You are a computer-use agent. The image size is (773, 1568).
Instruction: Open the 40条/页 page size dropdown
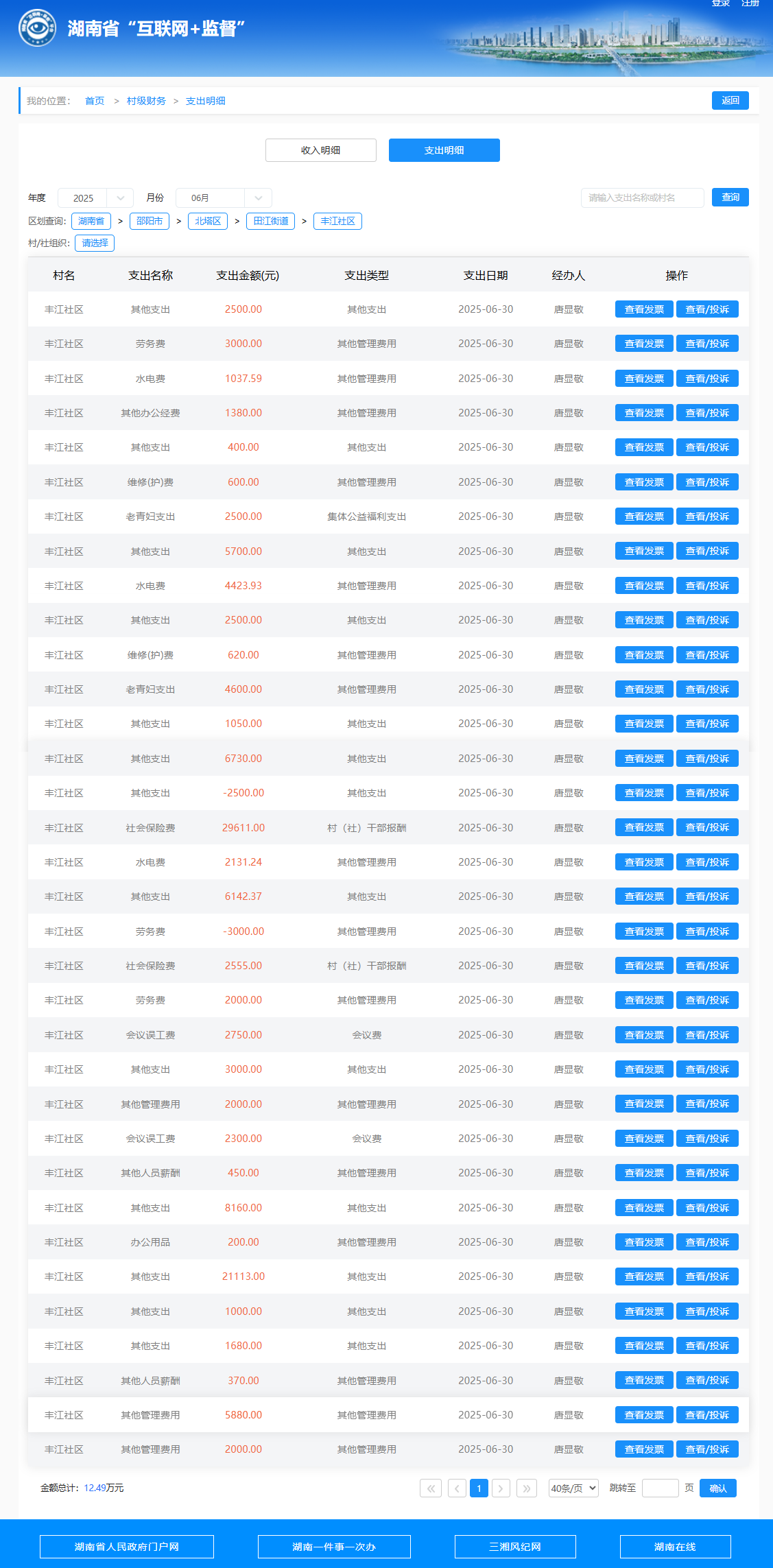point(573,1488)
